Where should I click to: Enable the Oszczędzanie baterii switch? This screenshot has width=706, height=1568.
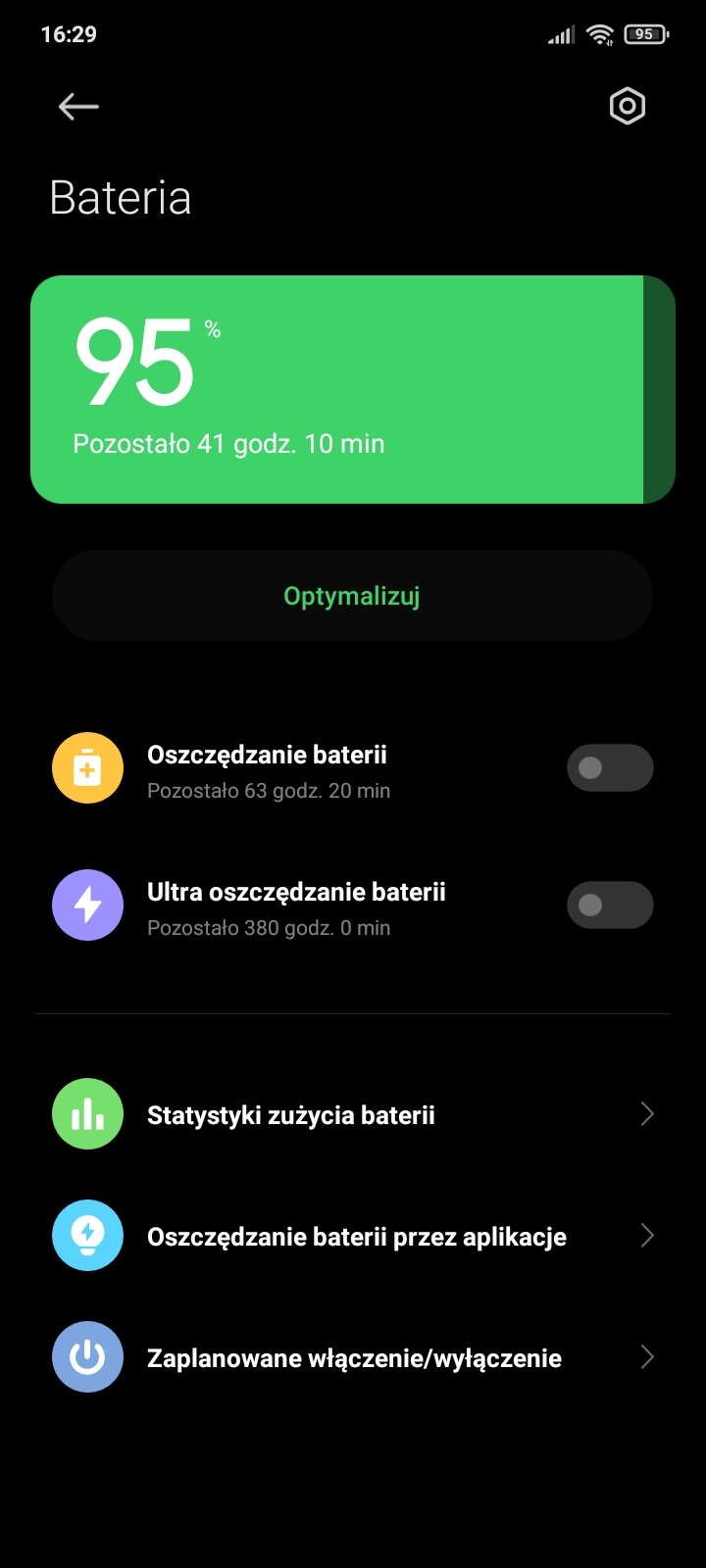[x=610, y=767]
